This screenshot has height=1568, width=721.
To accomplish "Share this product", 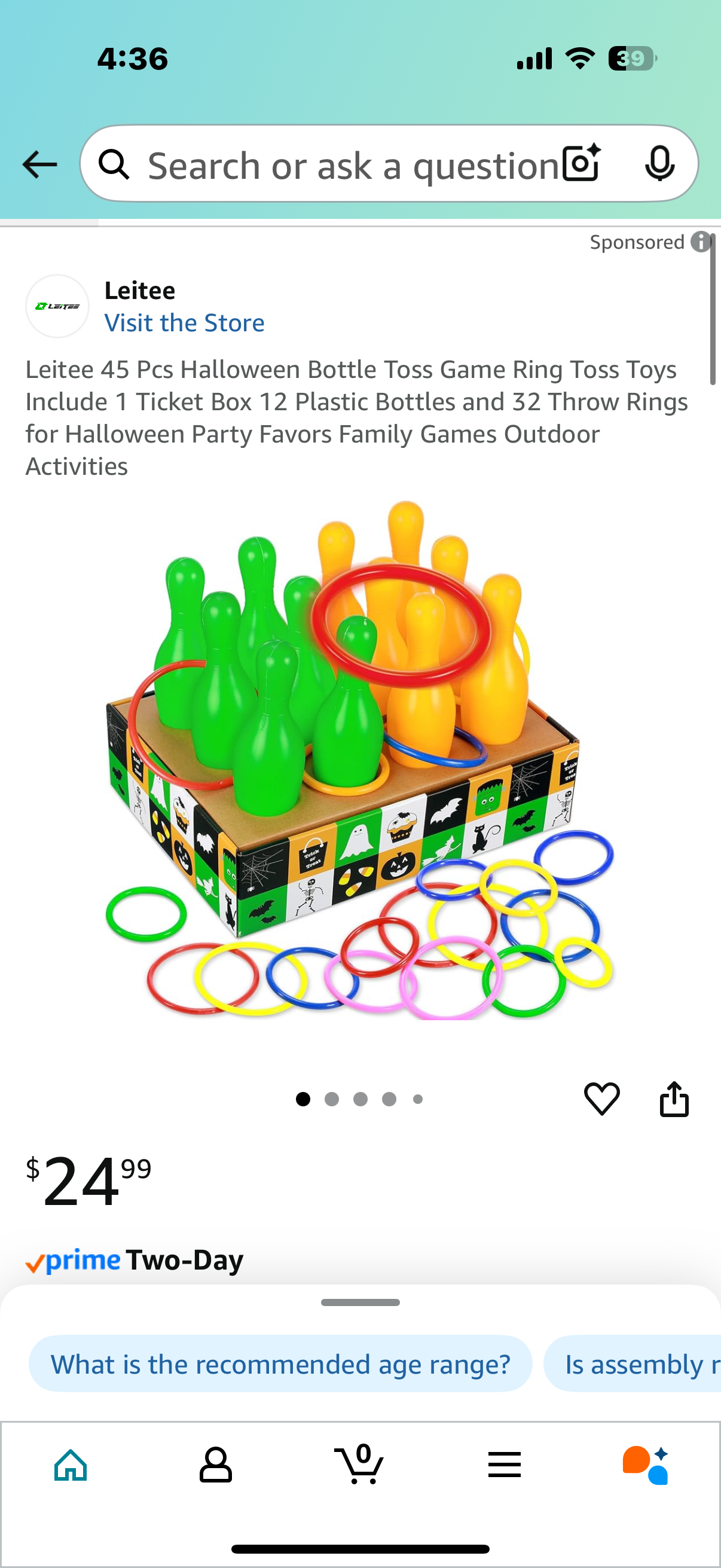I will [x=674, y=1099].
